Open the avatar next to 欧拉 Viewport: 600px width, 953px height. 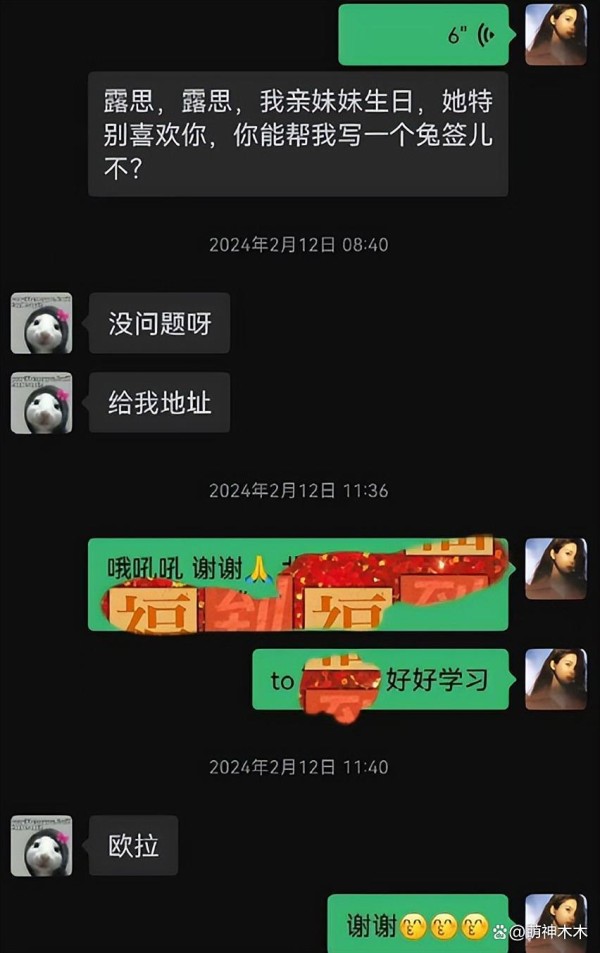click(x=41, y=846)
